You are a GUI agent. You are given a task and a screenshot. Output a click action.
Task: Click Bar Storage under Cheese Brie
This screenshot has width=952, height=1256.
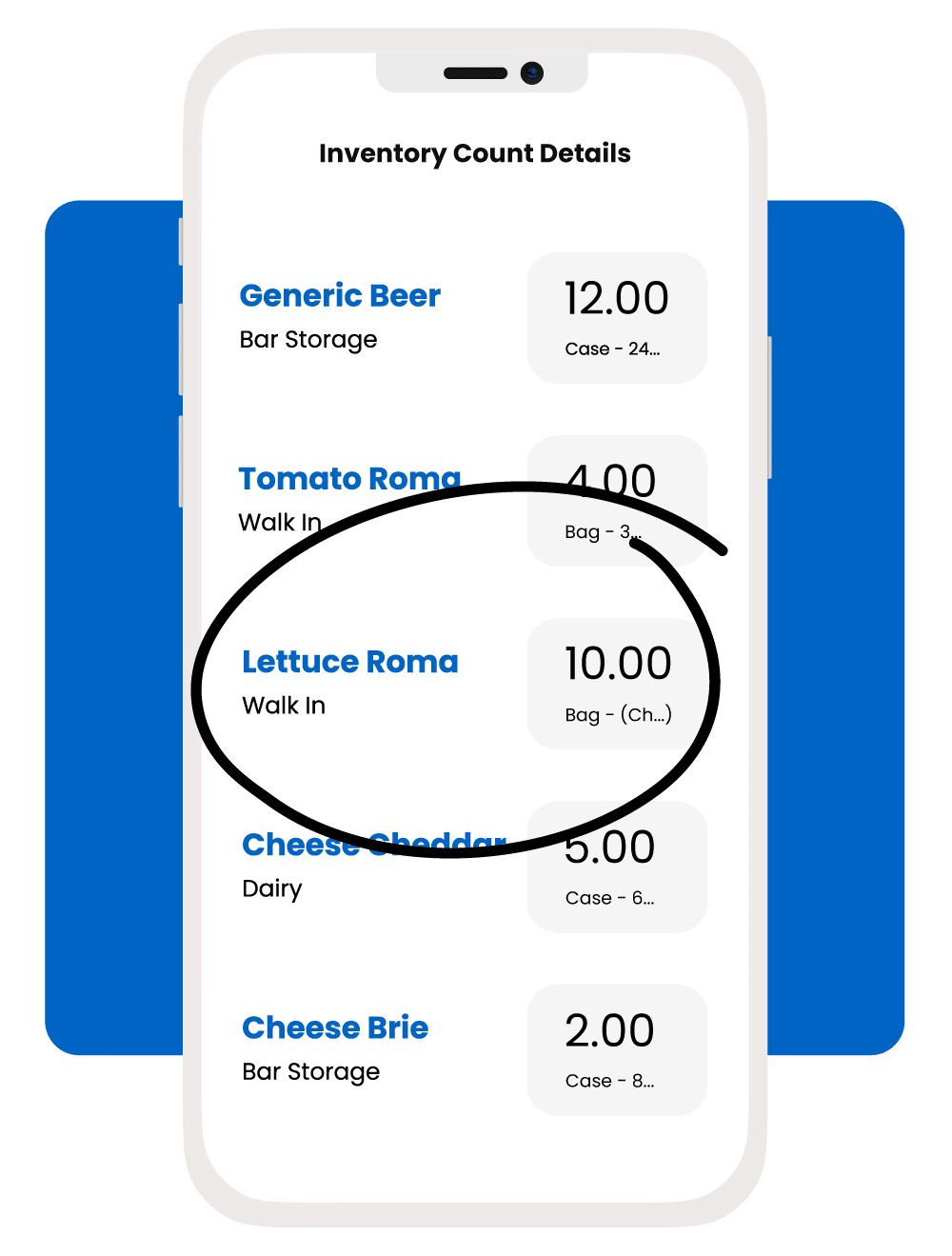point(309,1072)
